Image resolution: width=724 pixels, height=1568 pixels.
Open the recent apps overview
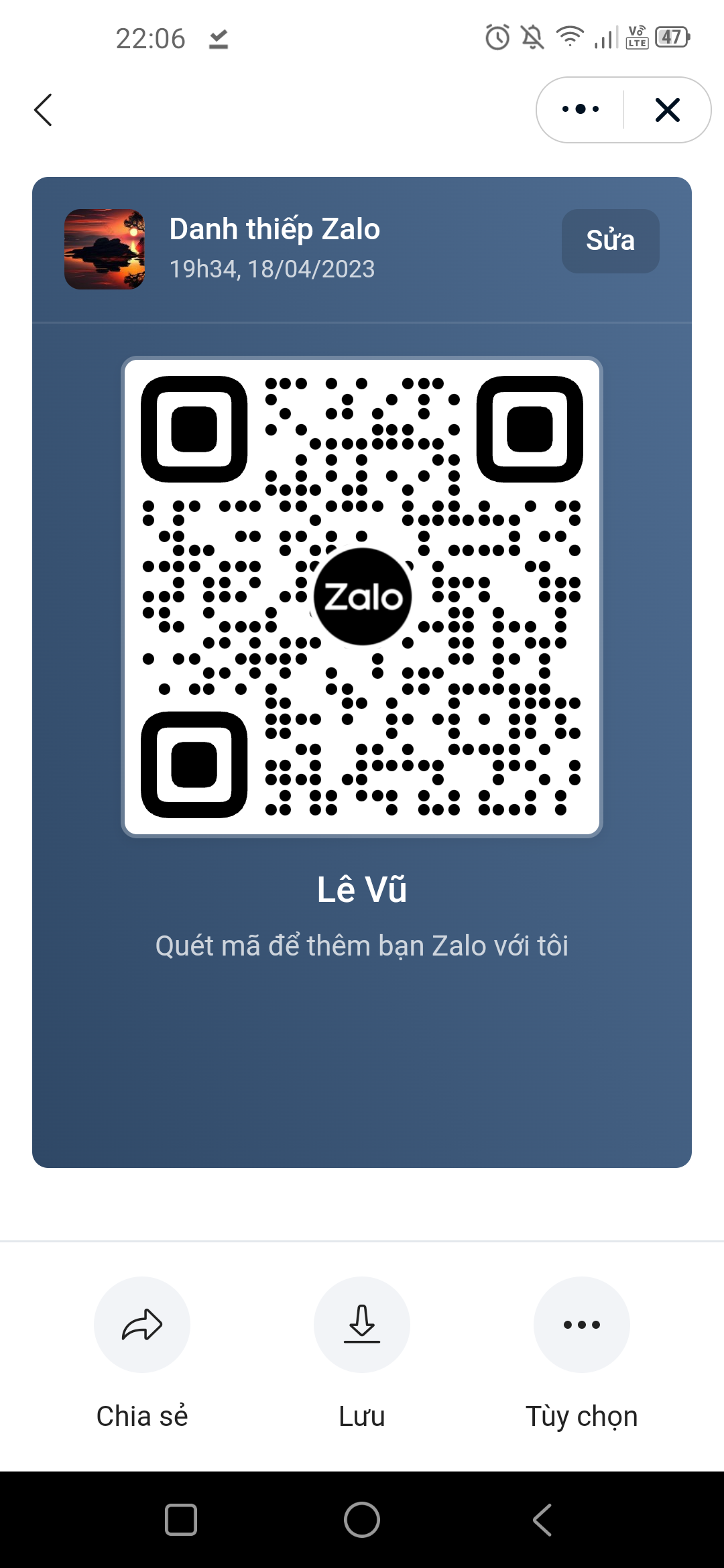(x=181, y=1519)
